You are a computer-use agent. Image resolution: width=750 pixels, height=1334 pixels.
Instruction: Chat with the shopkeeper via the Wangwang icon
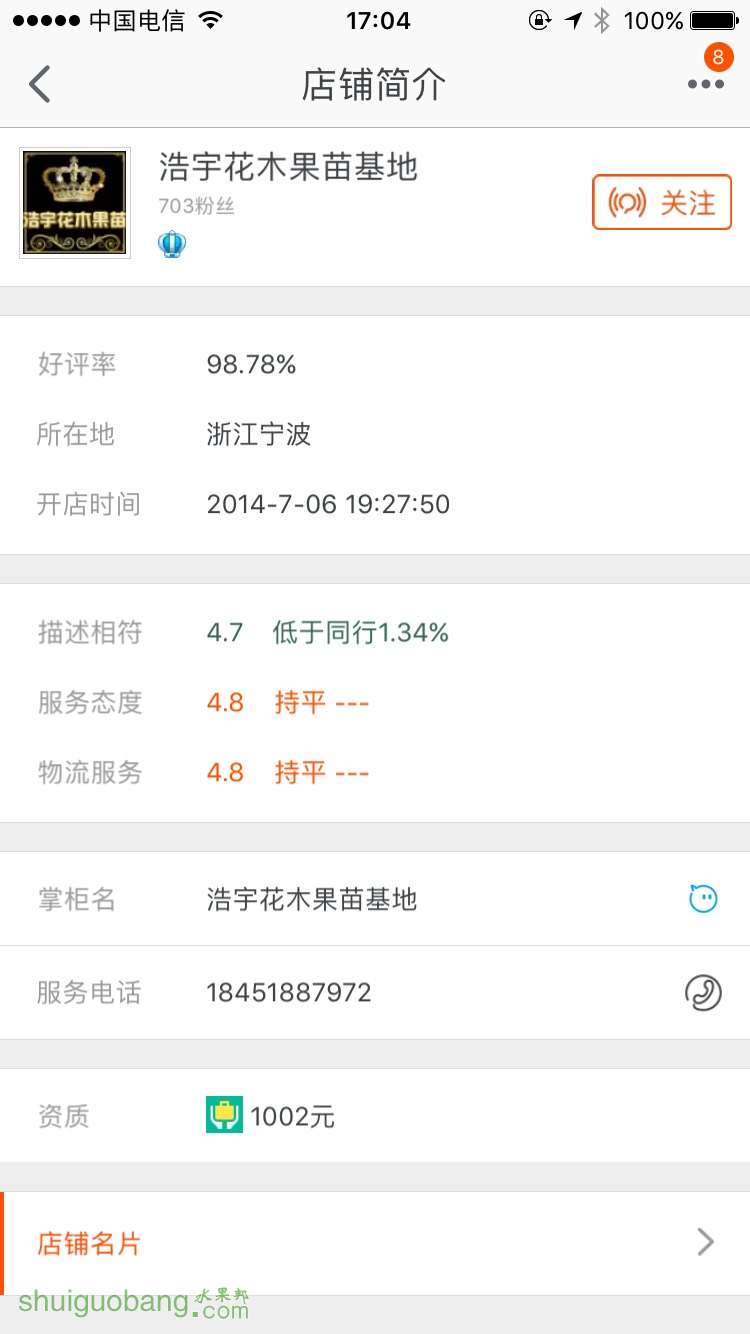click(x=703, y=899)
